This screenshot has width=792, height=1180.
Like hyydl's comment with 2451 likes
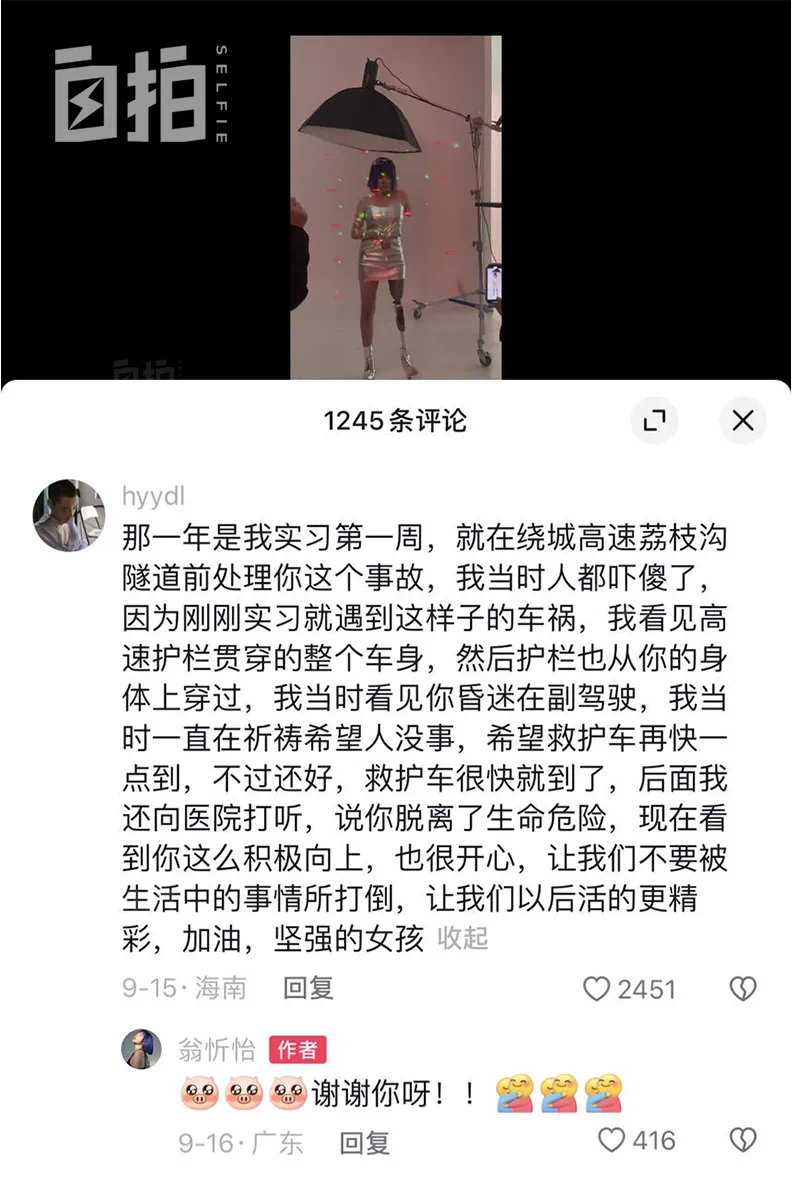click(597, 989)
